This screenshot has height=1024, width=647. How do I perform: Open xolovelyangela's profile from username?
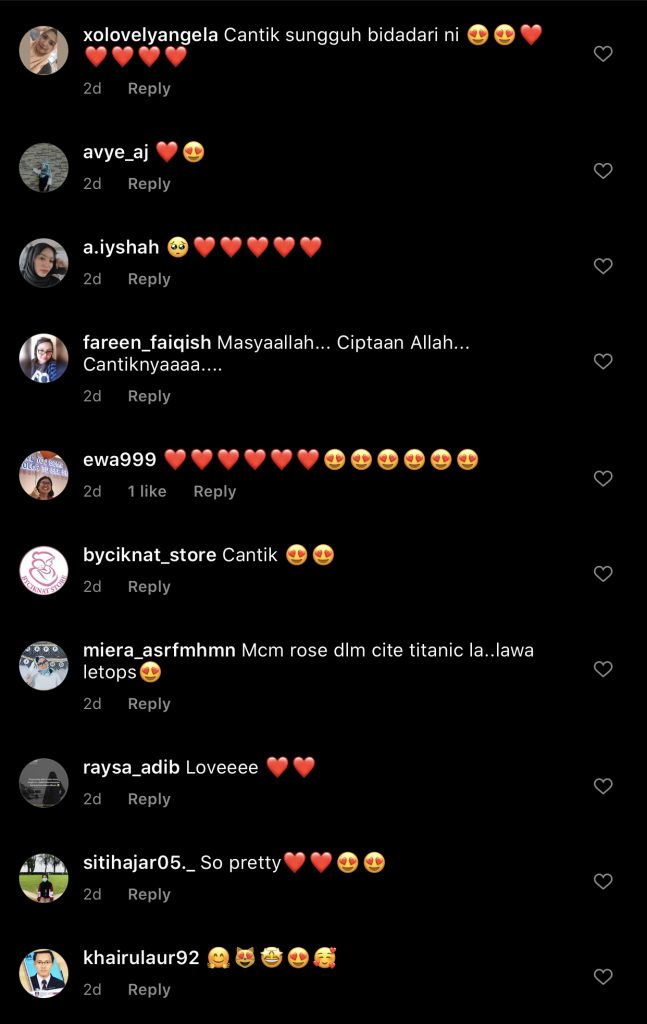point(150,34)
